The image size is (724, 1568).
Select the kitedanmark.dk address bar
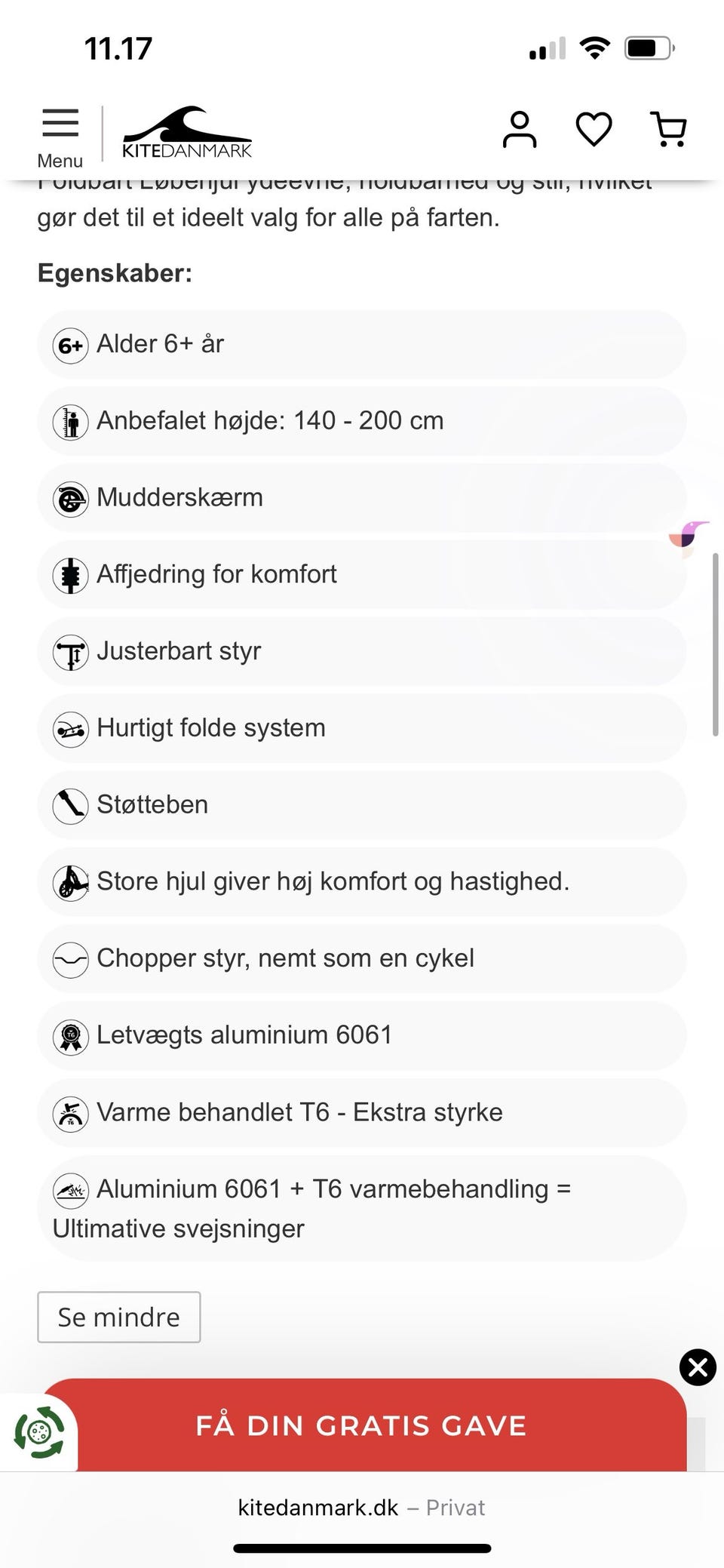click(317, 1508)
